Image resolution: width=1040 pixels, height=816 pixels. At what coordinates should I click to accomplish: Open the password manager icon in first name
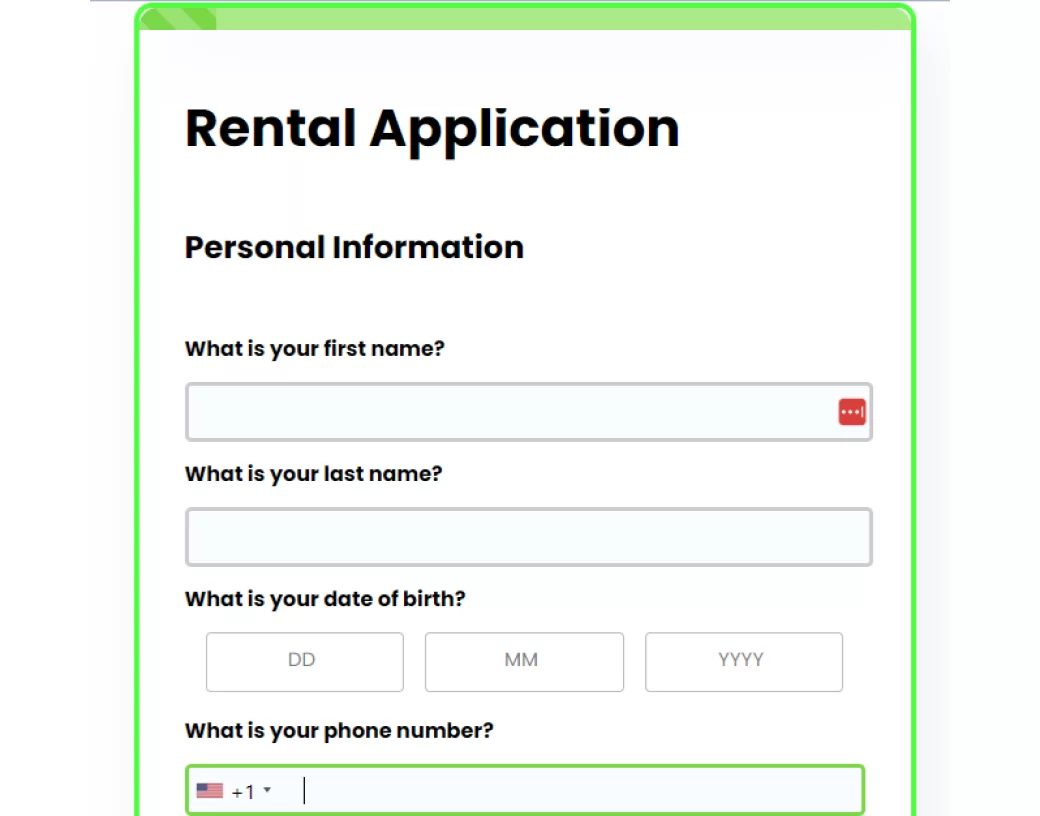point(851,412)
